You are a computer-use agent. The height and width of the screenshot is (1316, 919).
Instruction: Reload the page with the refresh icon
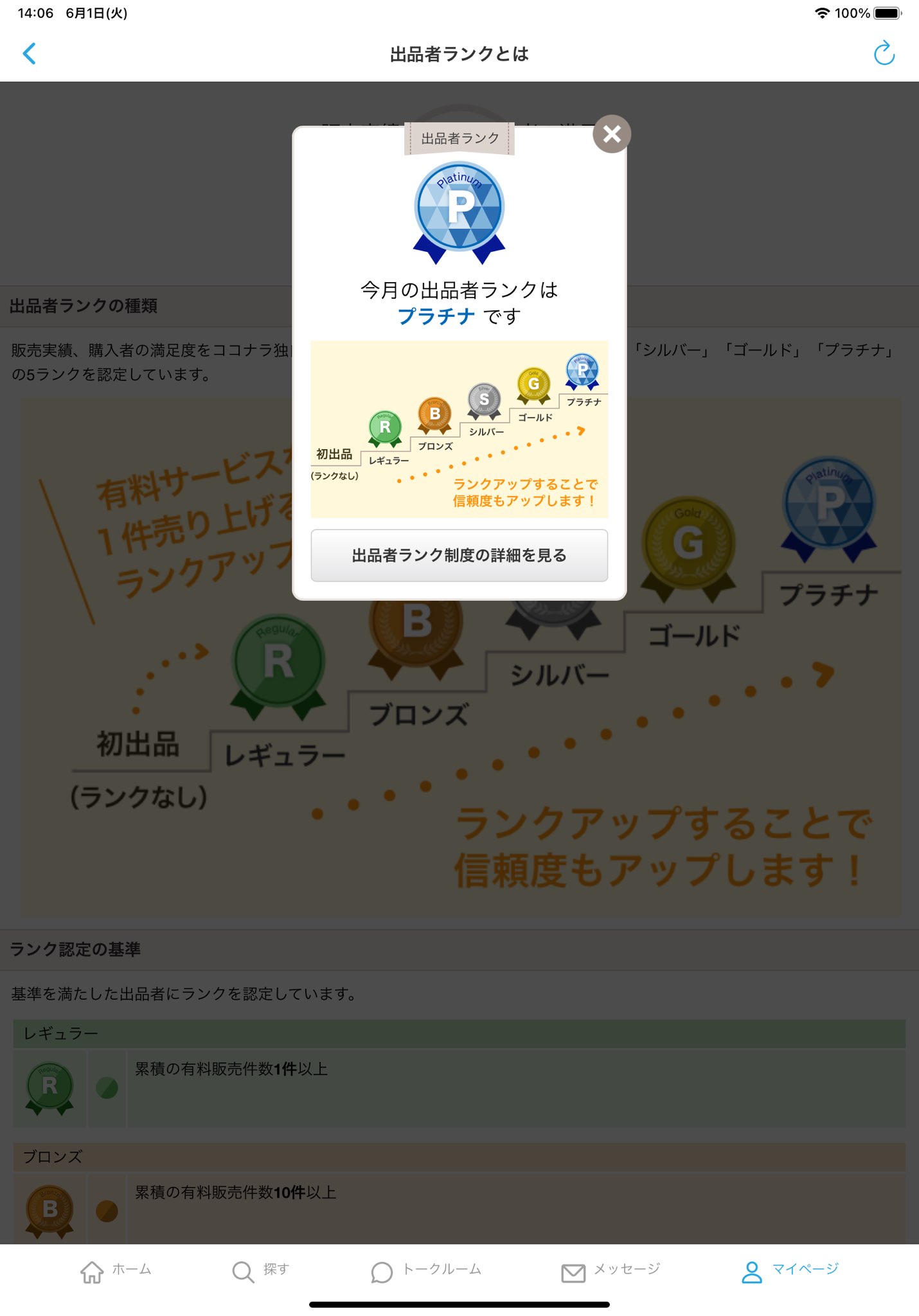(x=884, y=54)
